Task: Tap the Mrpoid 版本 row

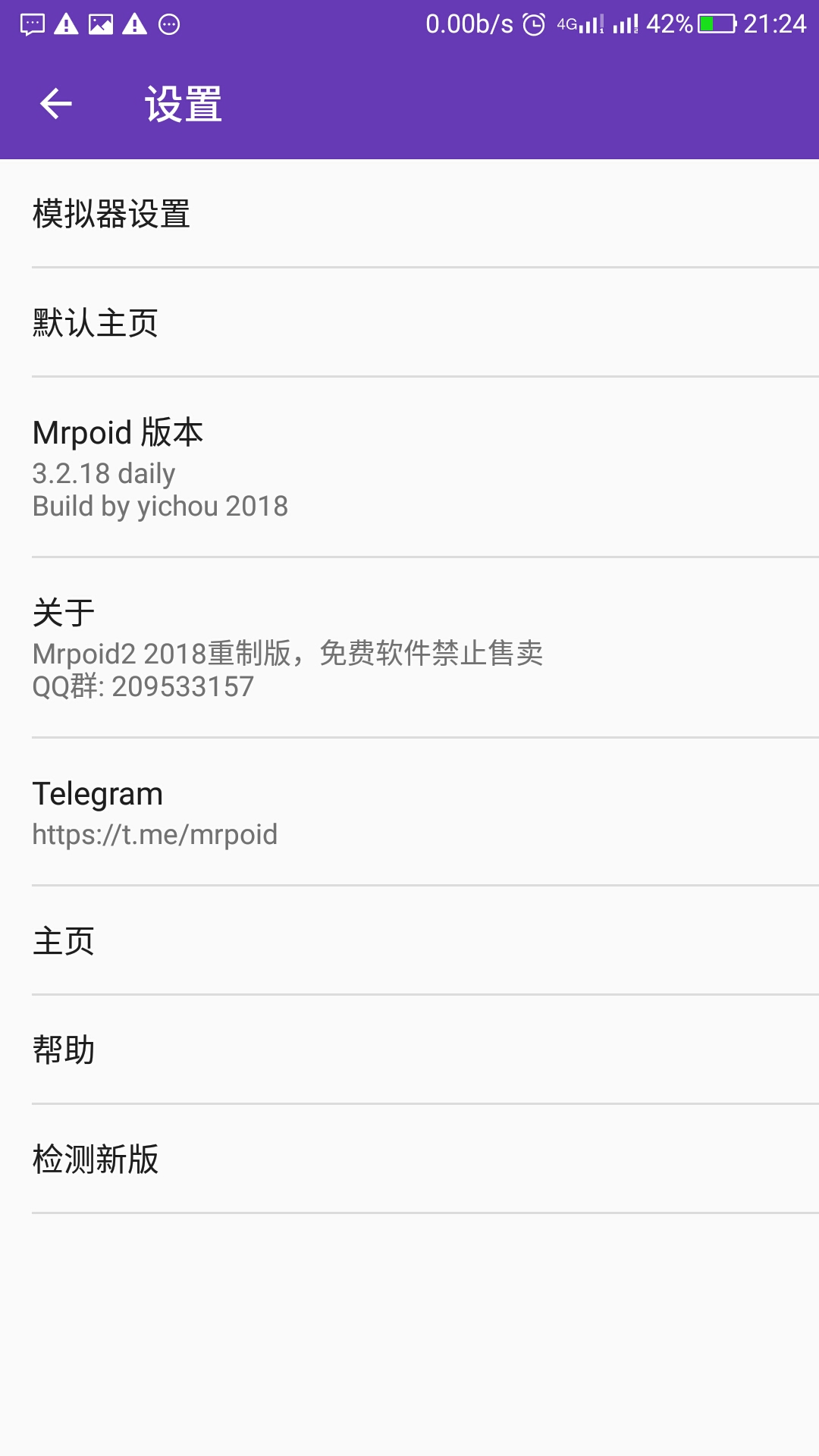Action: (x=409, y=467)
